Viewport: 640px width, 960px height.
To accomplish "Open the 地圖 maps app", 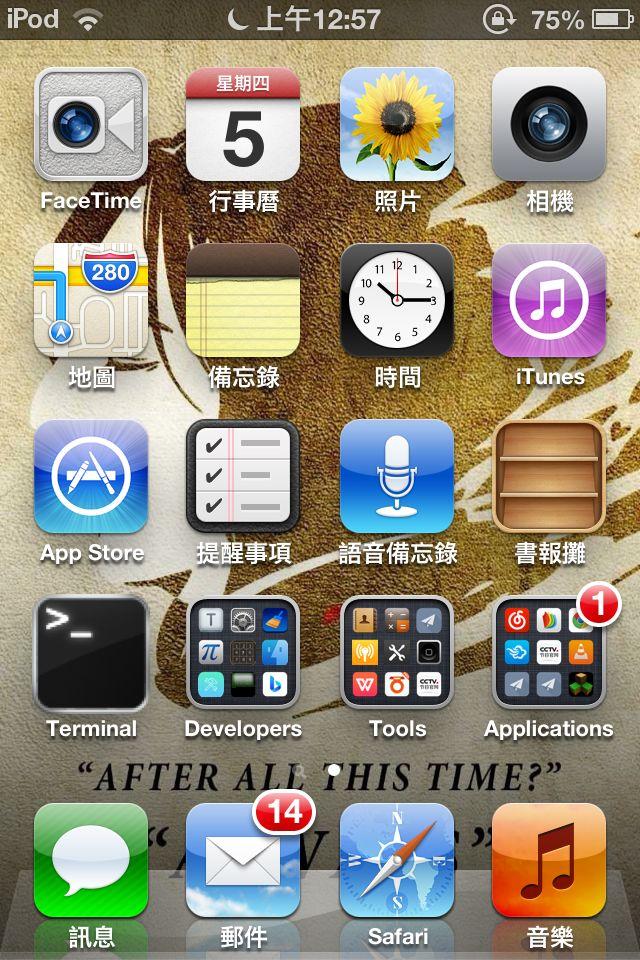I will [x=91, y=301].
